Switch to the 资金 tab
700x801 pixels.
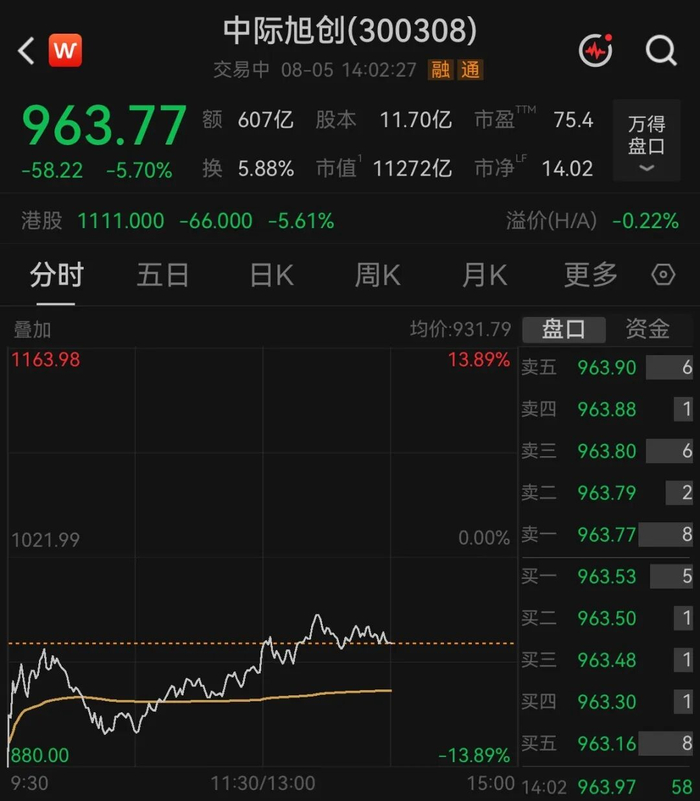pyautogui.click(x=647, y=329)
